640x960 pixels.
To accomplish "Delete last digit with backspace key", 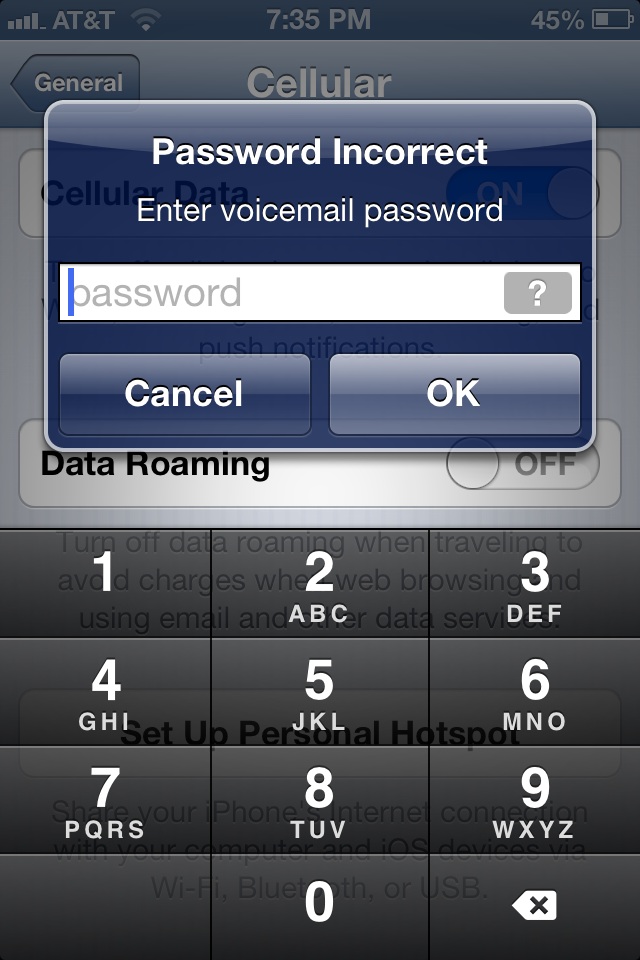I will pos(535,907).
